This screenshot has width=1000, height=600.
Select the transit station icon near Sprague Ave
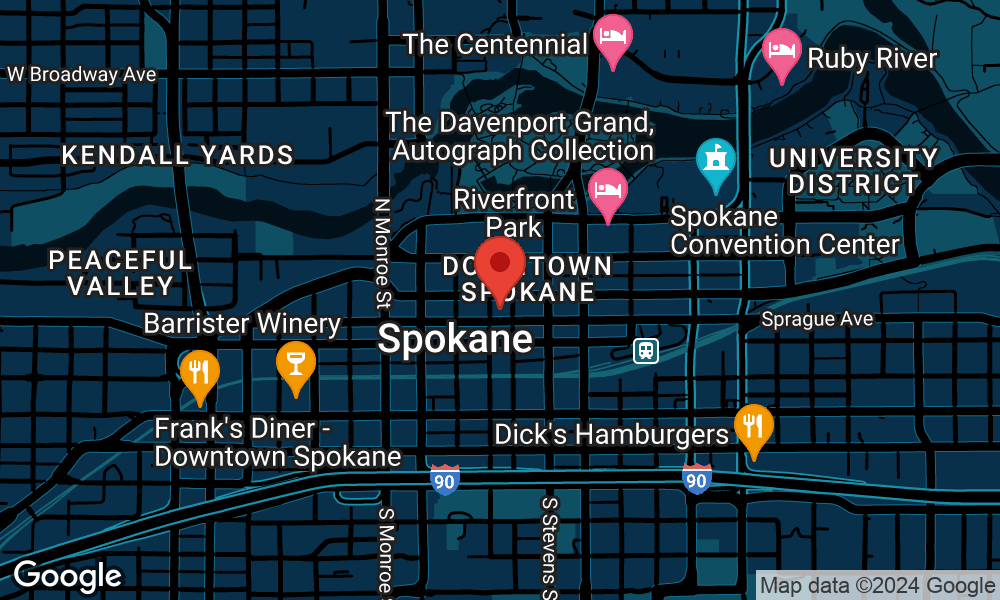point(646,350)
